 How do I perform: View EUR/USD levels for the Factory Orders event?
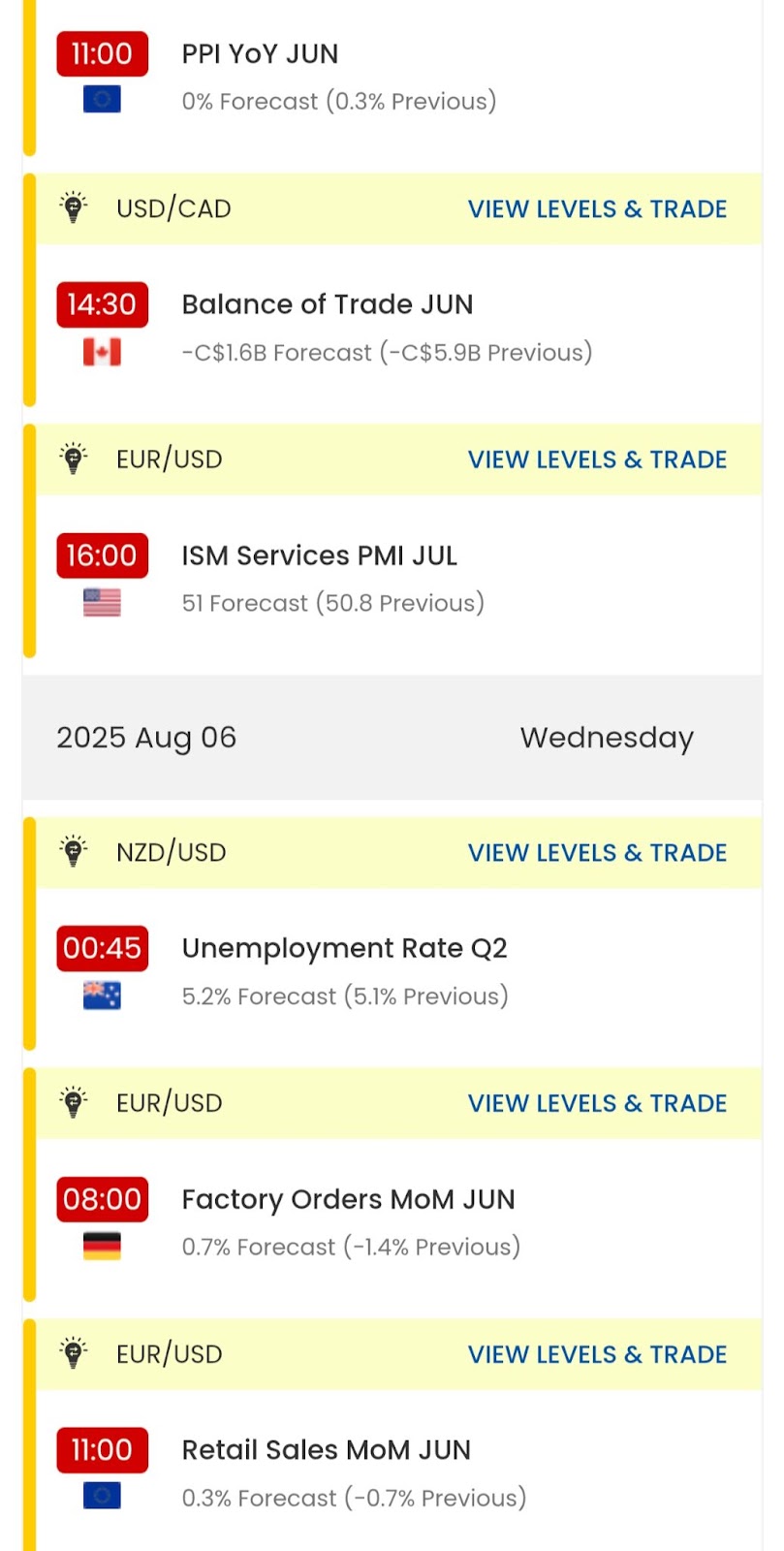597,1103
